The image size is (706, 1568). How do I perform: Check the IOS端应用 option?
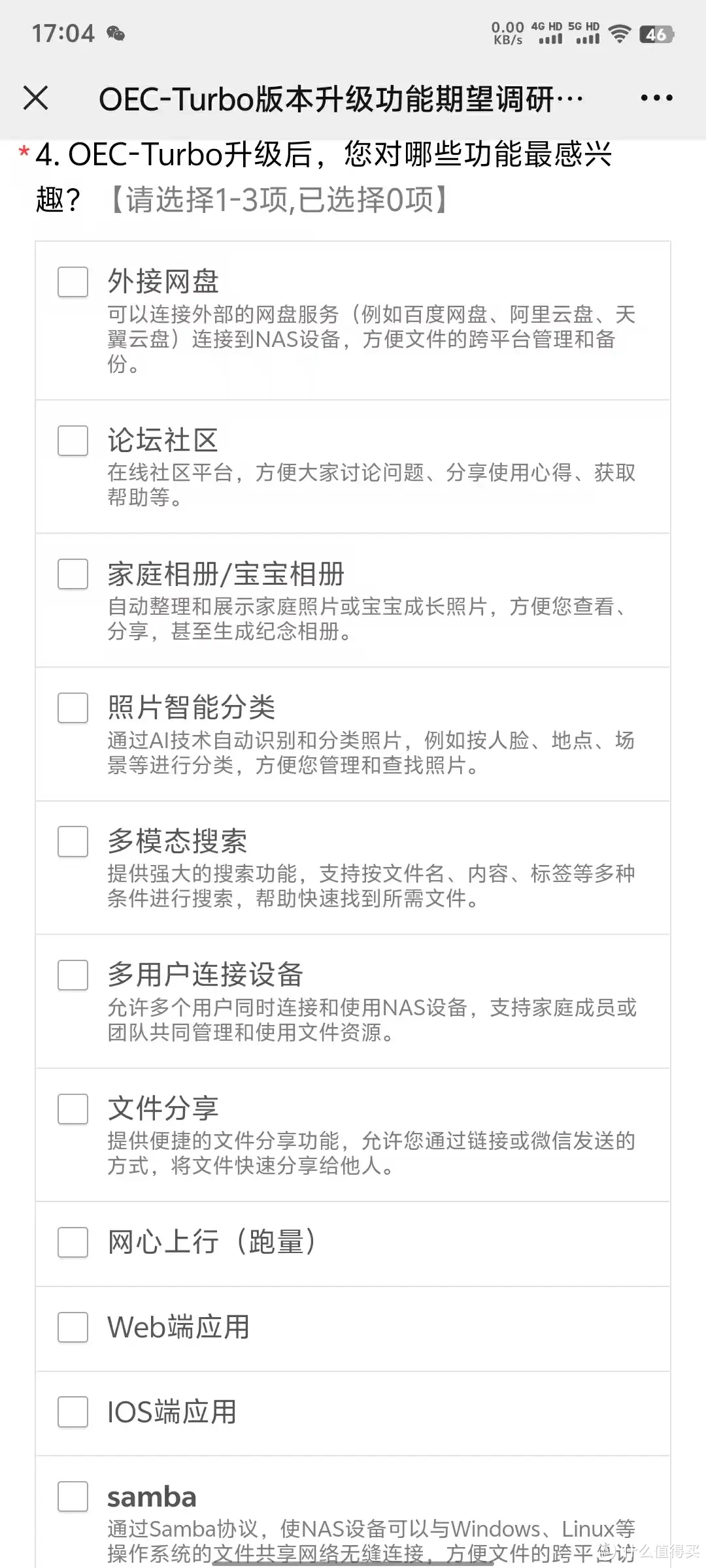(x=72, y=1412)
